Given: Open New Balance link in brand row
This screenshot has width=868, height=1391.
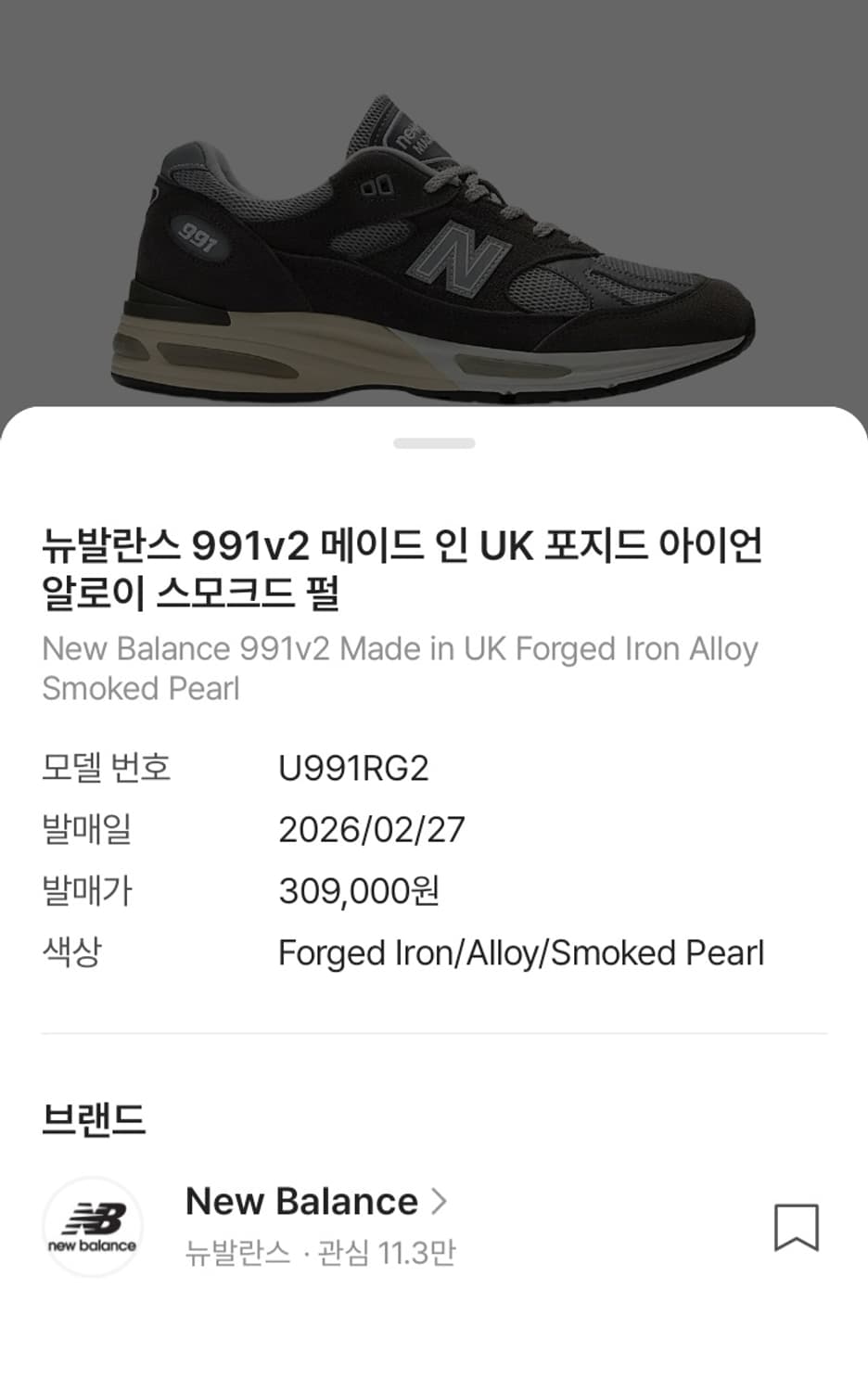Looking at the screenshot, I should (301, 1200).
